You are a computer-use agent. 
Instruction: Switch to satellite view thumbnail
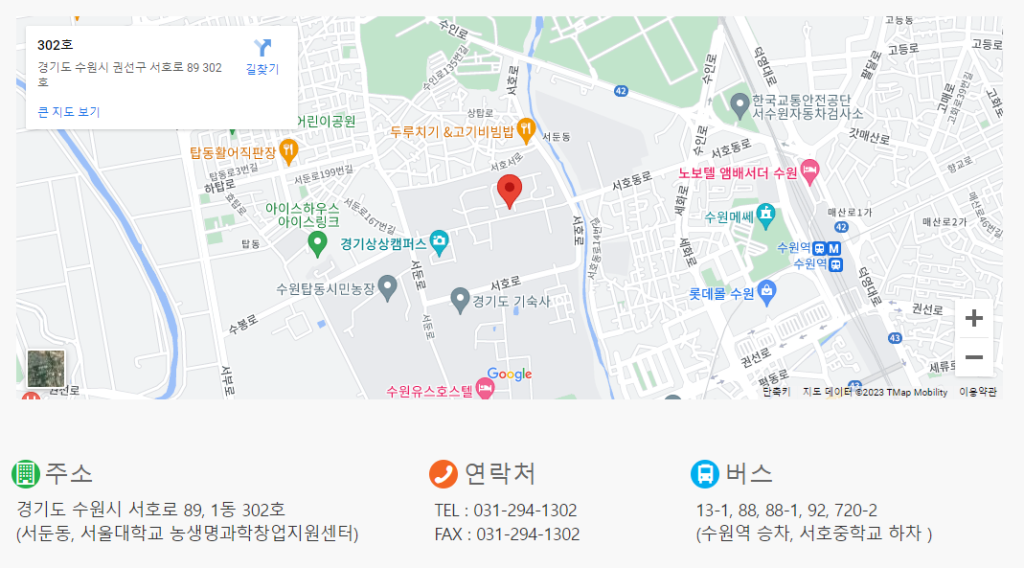coord(46,368)
